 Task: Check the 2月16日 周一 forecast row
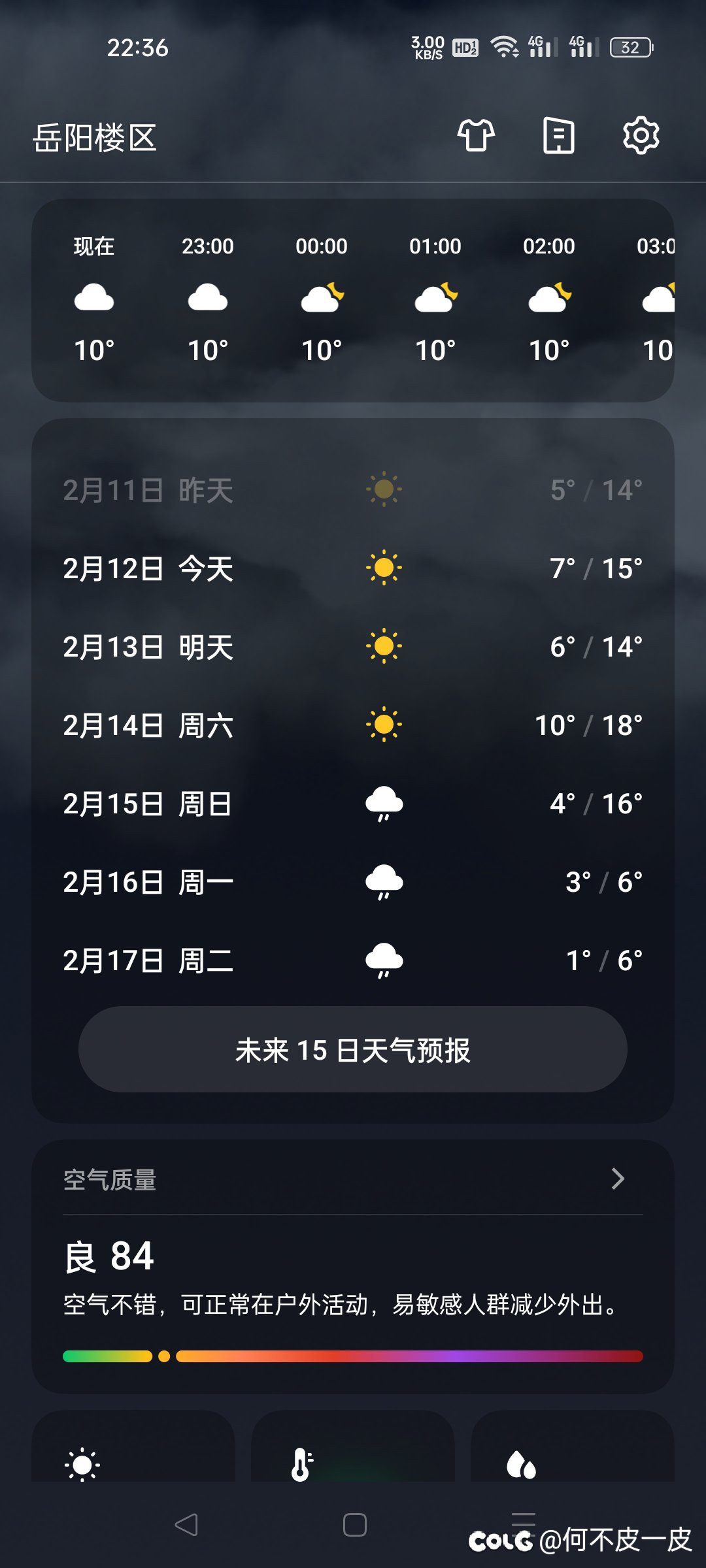(353, 882)
